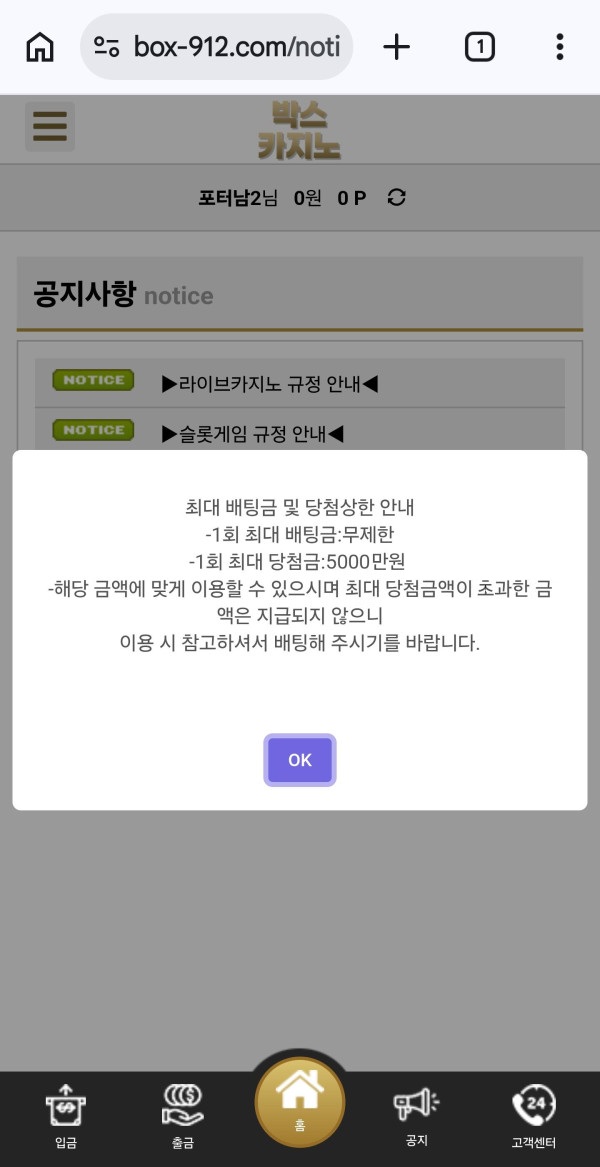Open the 고객센터 customer center tab

(x=534, y=1116)
